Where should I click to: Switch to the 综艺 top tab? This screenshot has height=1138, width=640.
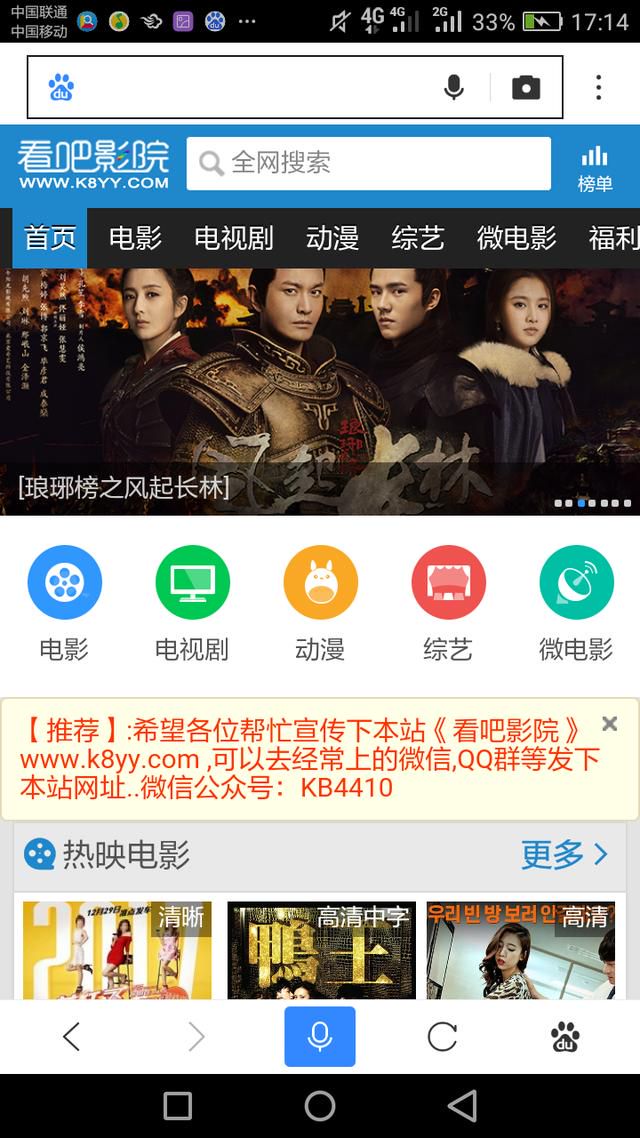[418, 238]
